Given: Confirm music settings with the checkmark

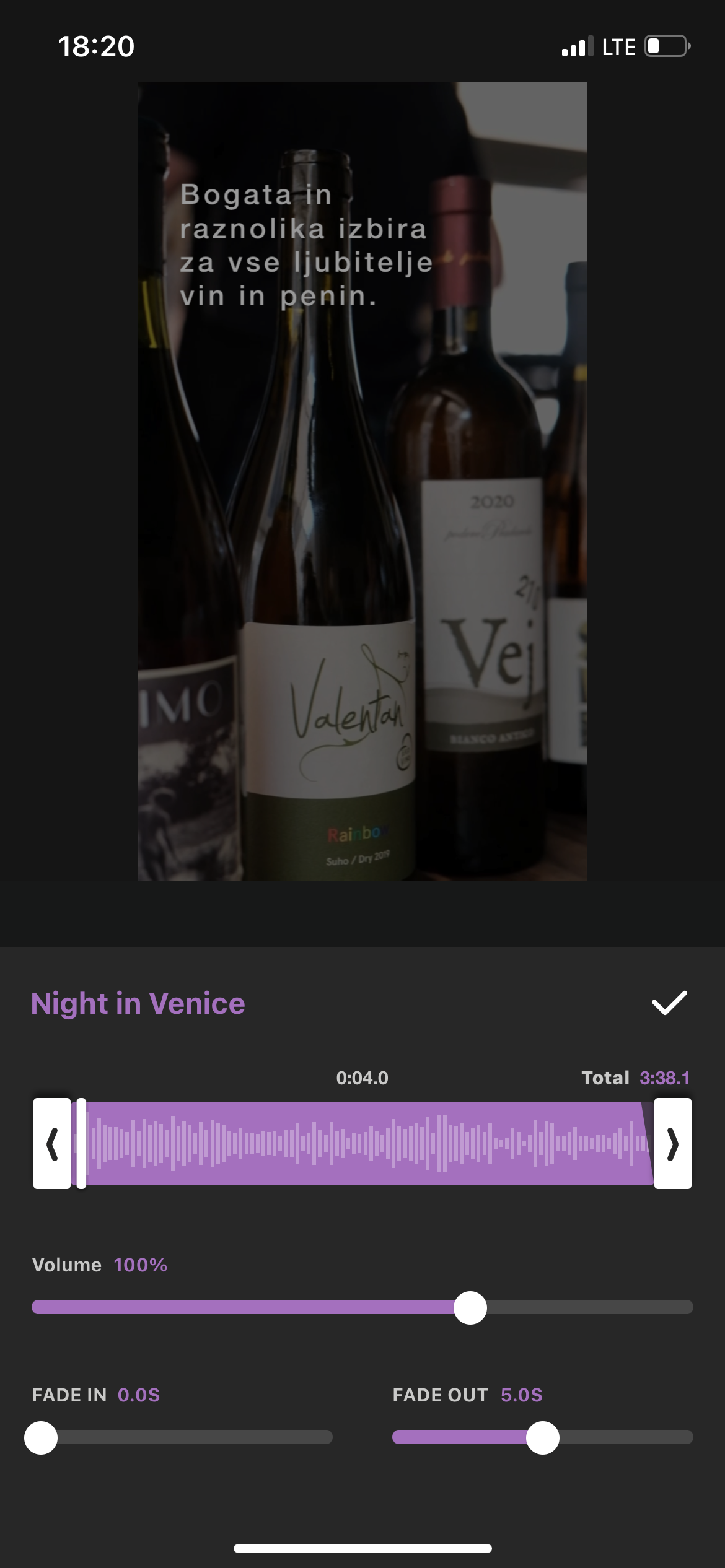Looking at the screenshot, I should pos(669,1004).
